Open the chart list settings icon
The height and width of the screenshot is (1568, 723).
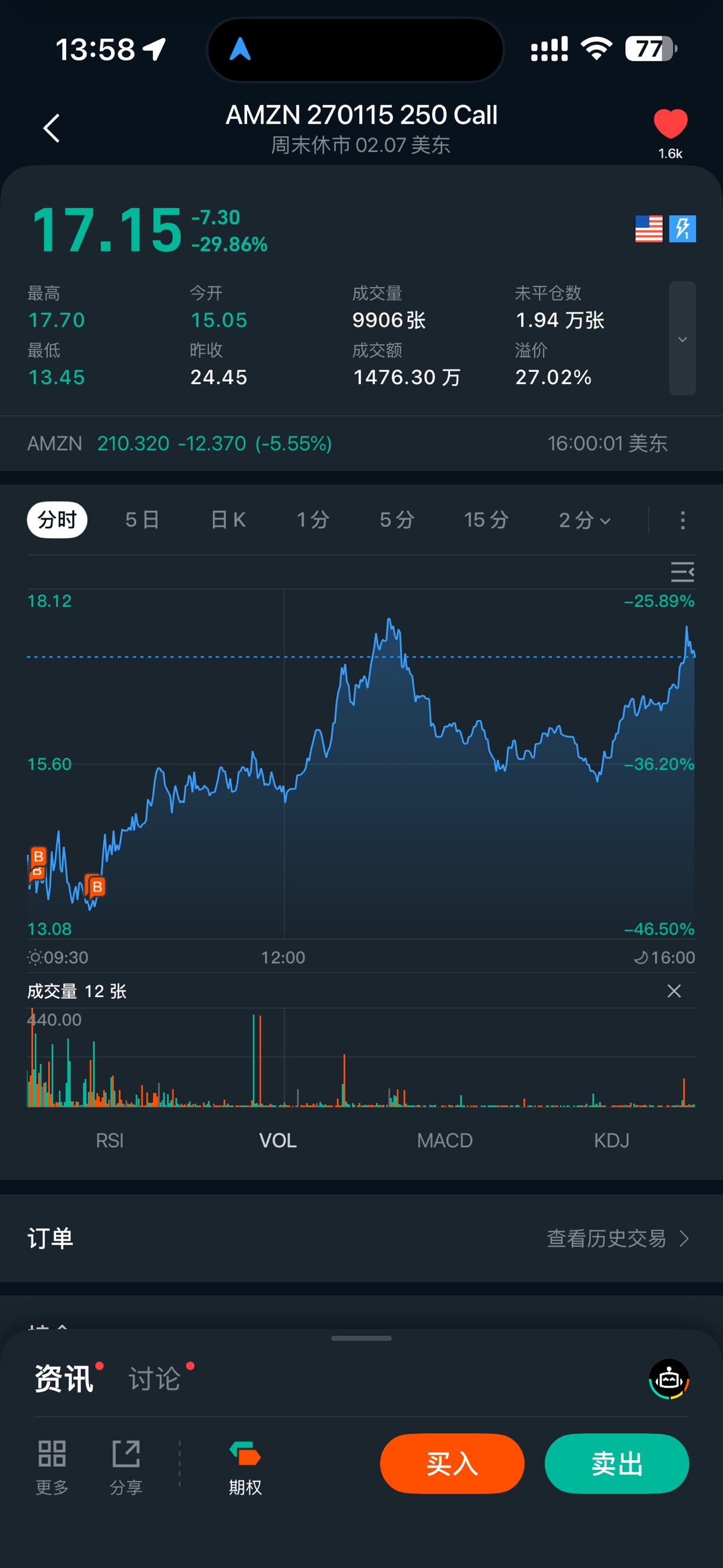[x=682, y=572]
